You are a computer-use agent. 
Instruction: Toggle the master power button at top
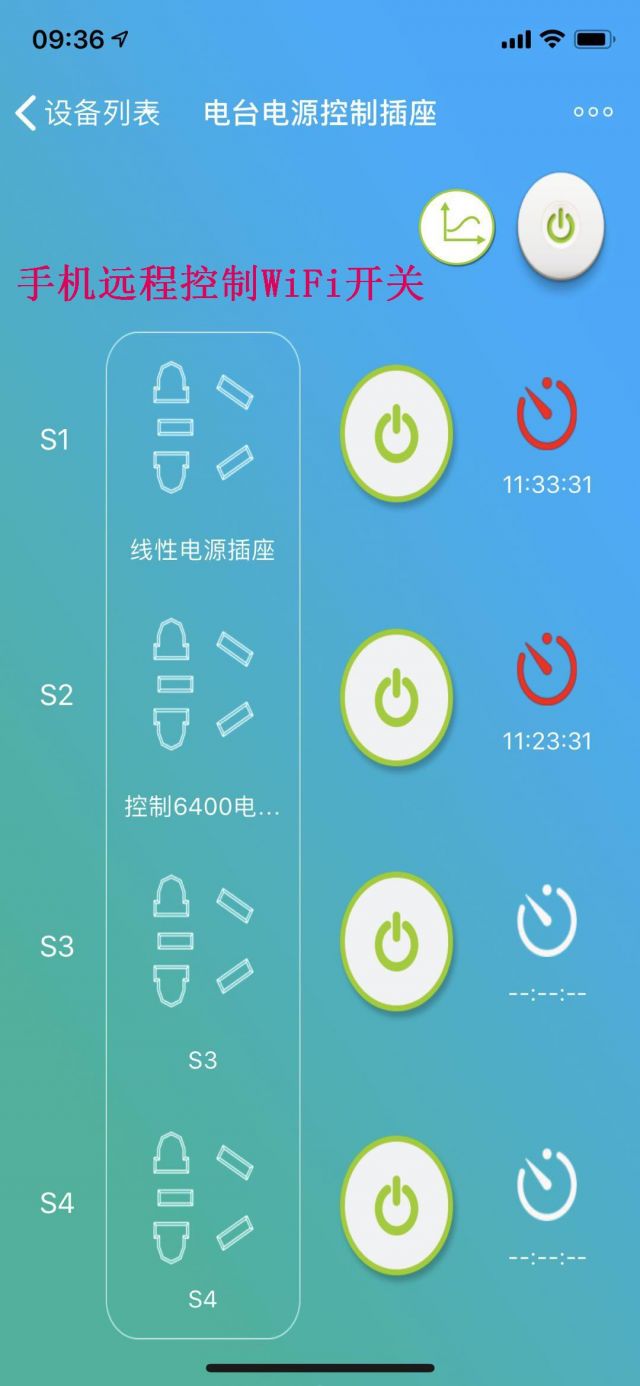560,226
